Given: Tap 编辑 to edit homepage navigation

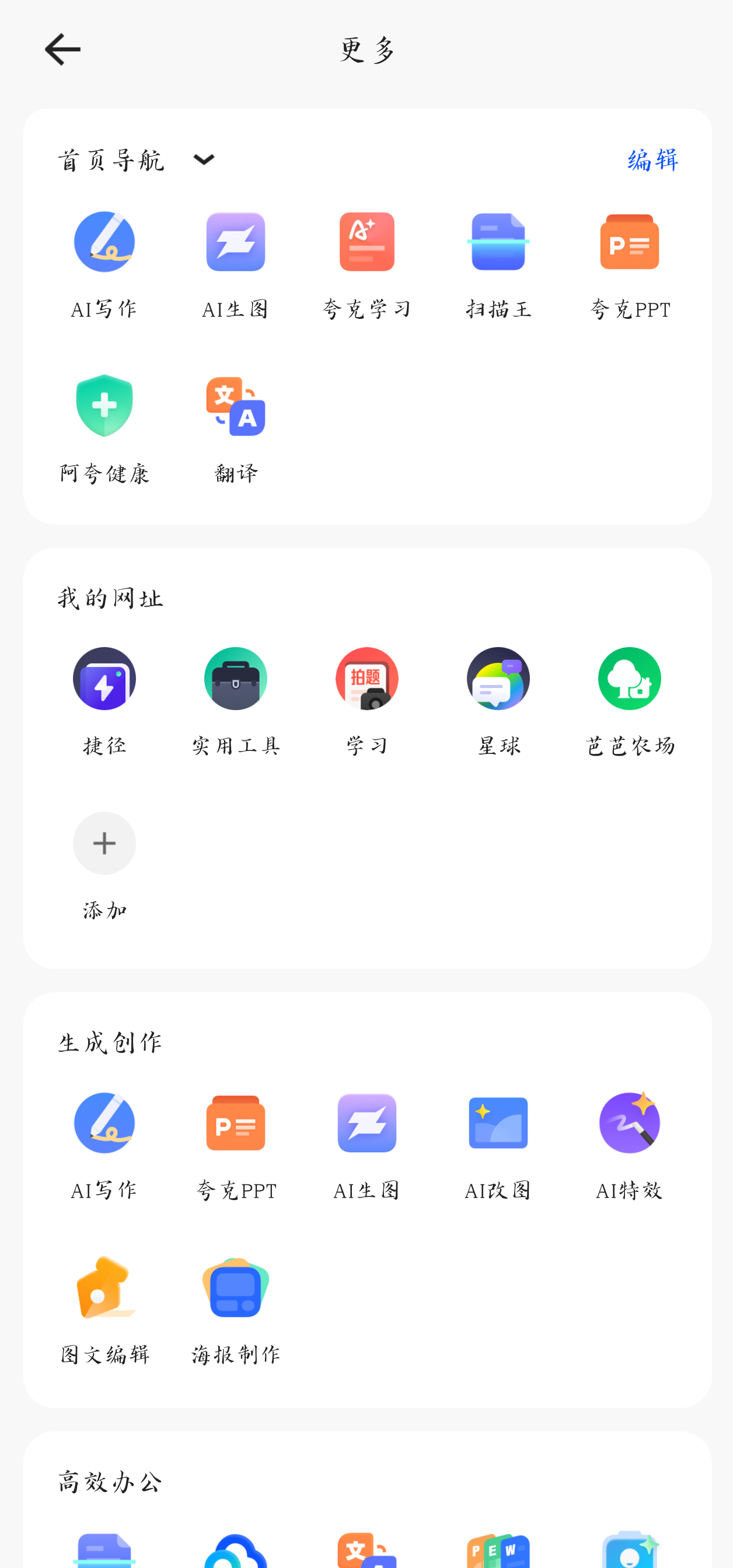Looking at the screenshot, I should point(652,160).
